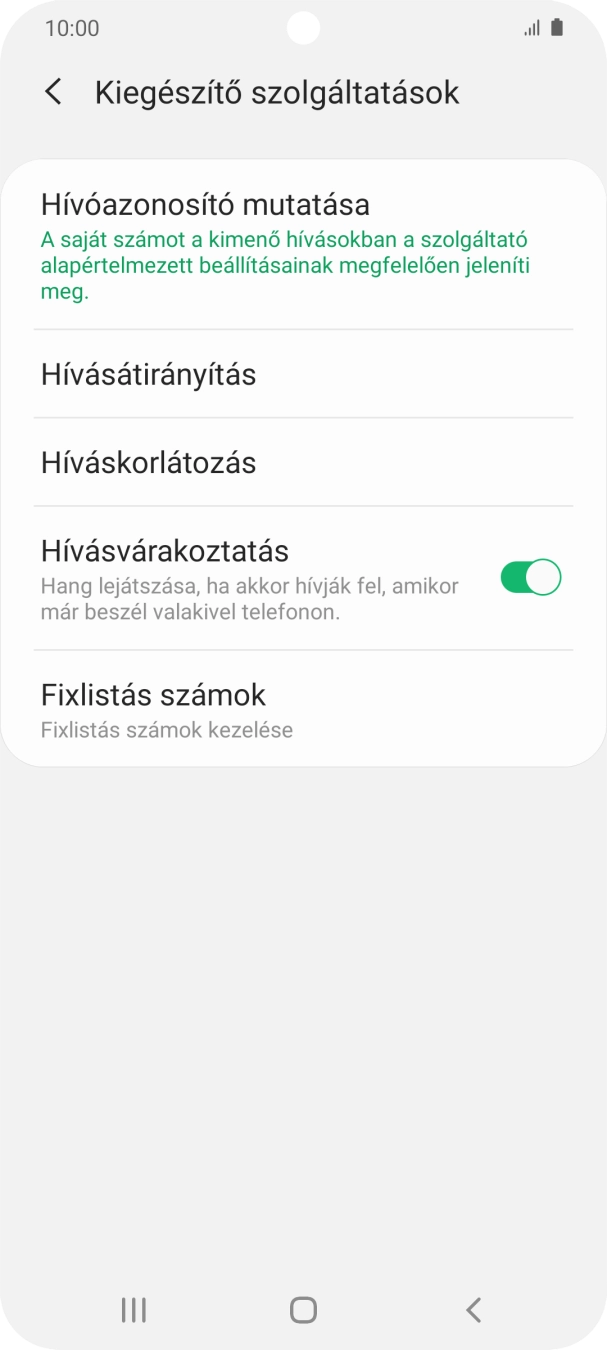Open the recent apps overview
The width and height of the screenshot is (607, 1350).
point(133,1309)
